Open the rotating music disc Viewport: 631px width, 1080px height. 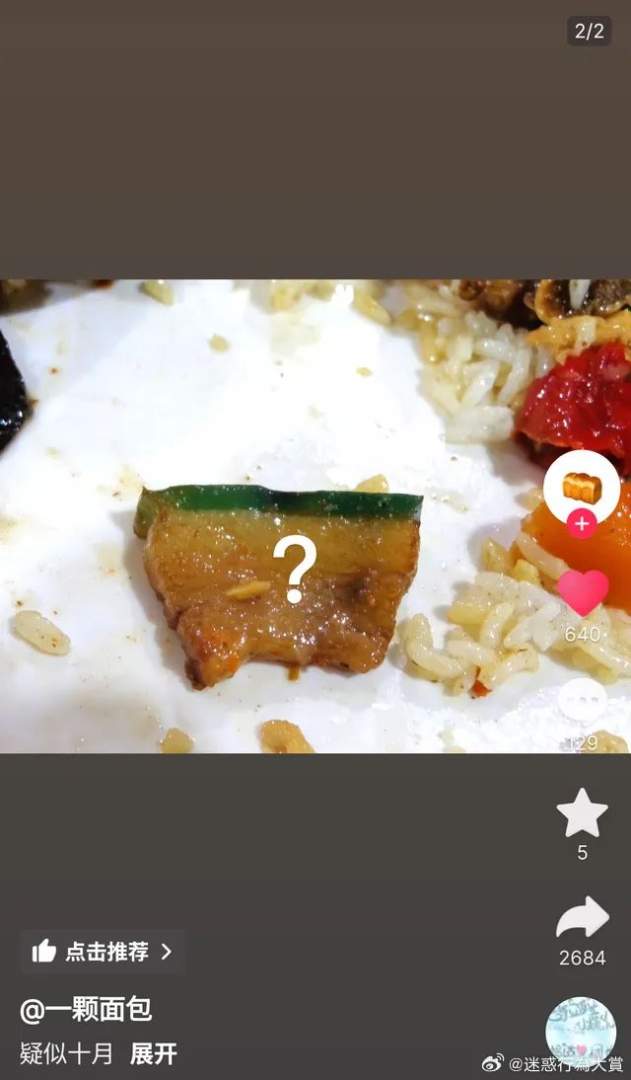580,1030
